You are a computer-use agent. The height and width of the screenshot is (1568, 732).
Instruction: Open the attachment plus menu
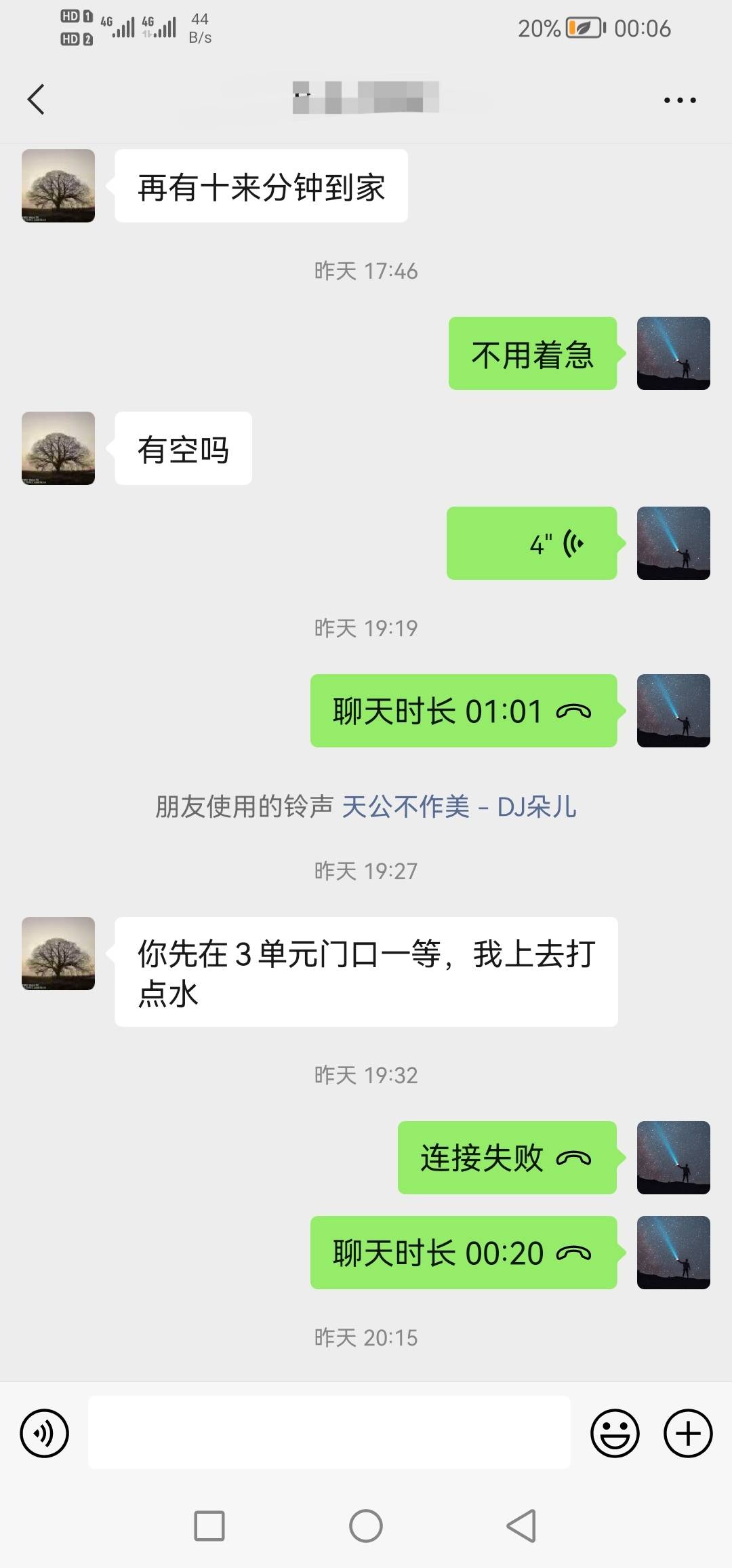tap(689, 1432)
